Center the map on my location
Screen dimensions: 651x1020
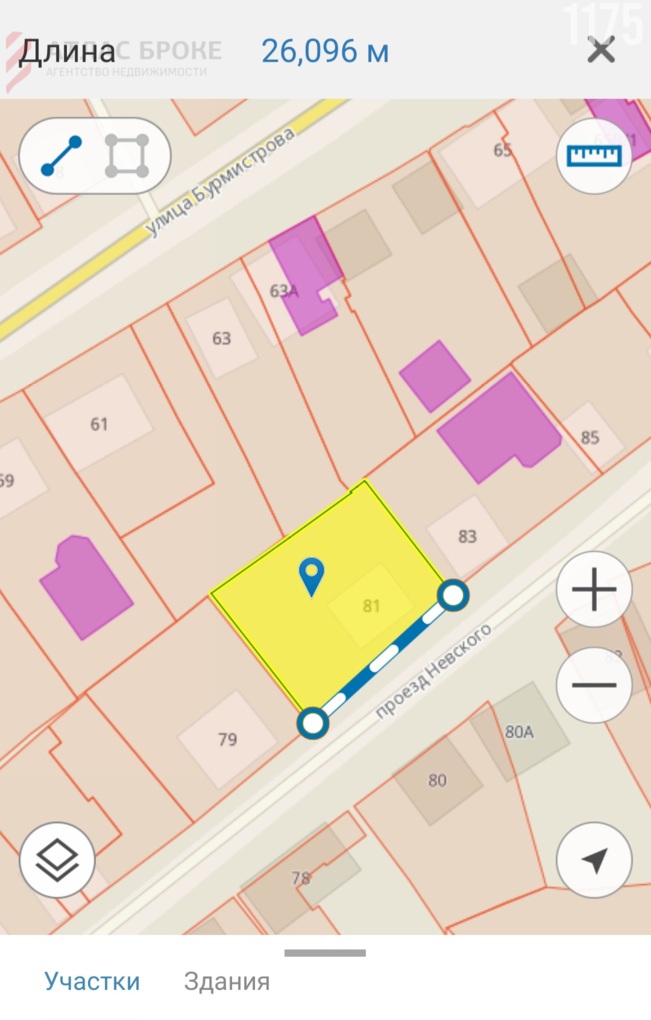tap(594, 859)
